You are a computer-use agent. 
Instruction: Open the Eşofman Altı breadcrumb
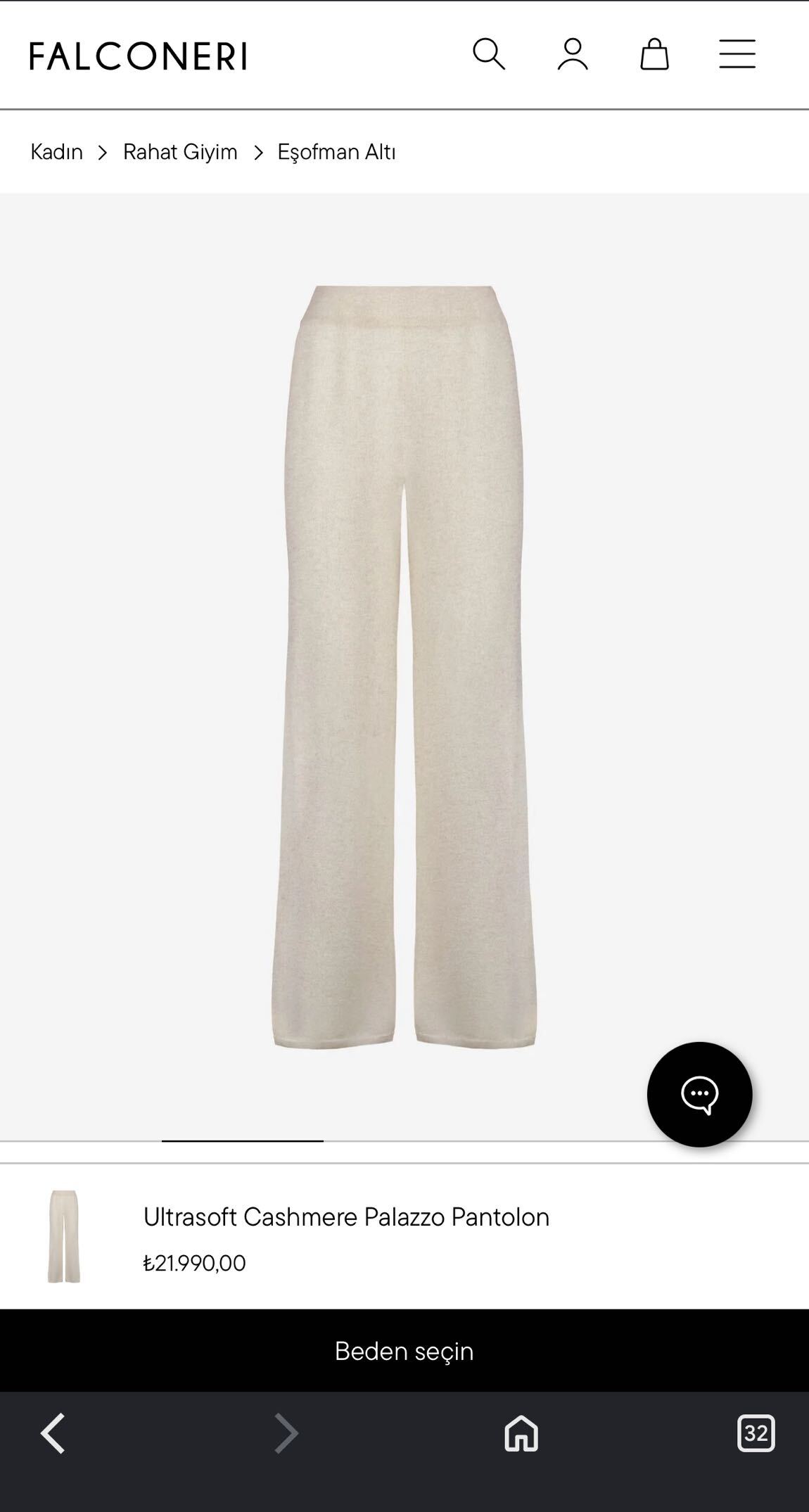336,152
